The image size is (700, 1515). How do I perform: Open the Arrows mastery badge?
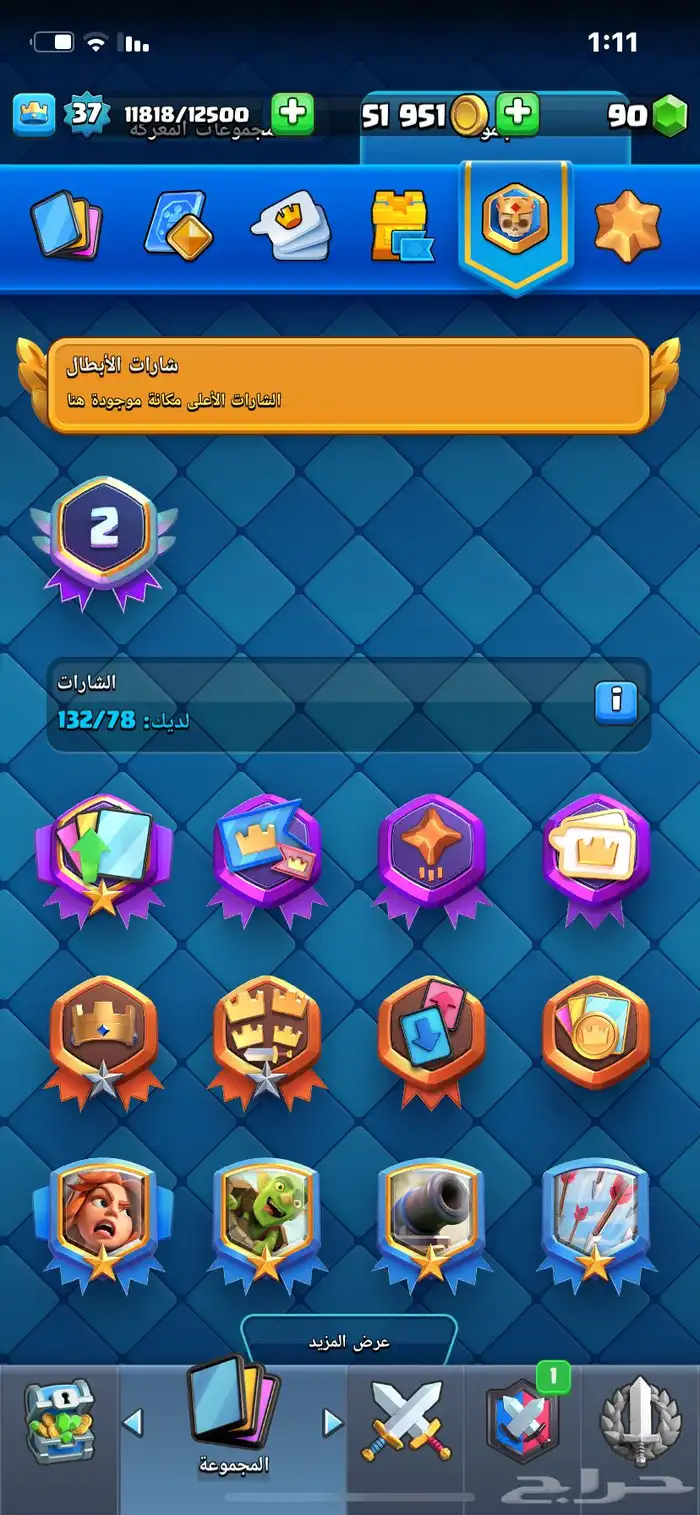tap(596, 1222)
